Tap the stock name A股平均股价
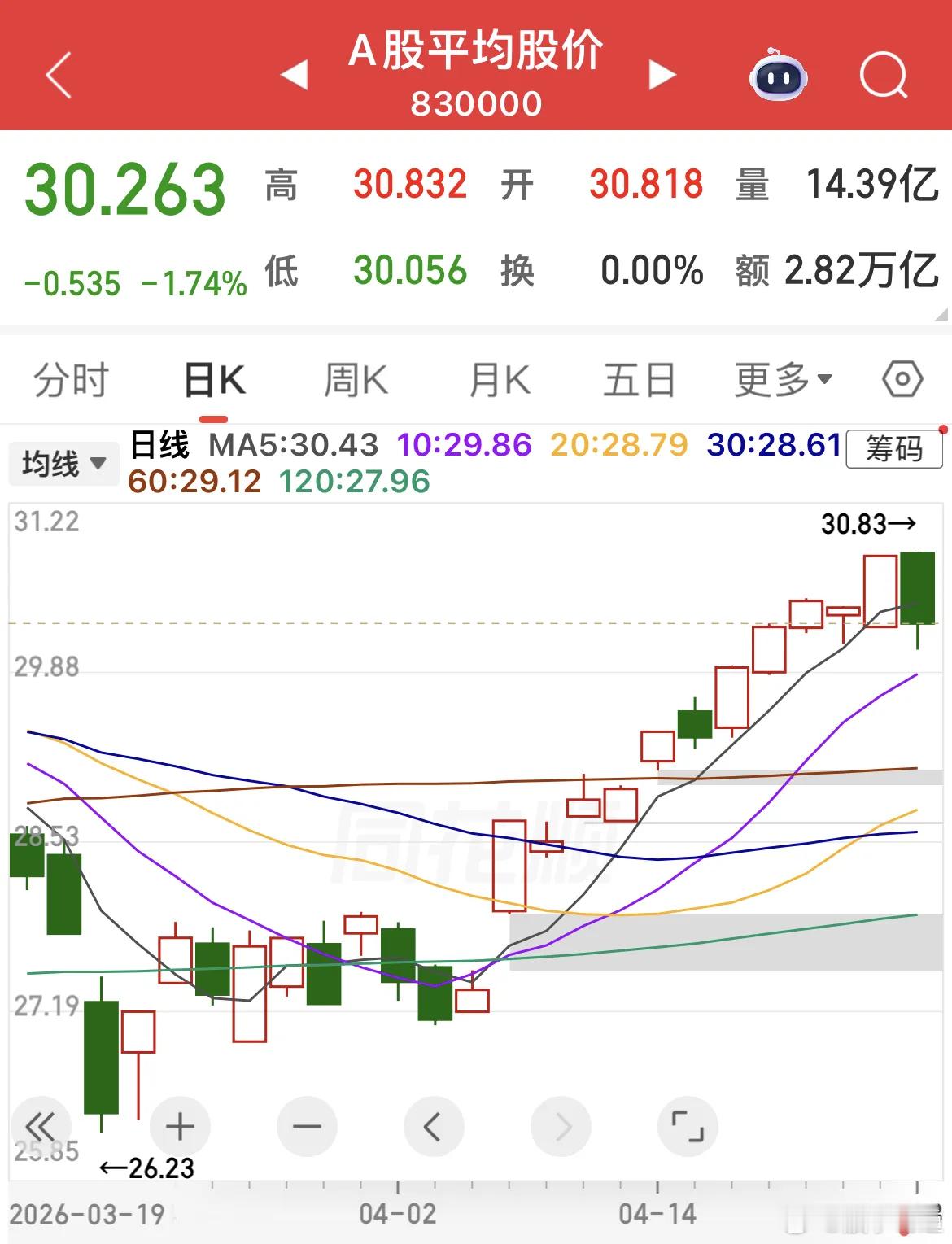The image size is (952, 1244). [476, 55]
